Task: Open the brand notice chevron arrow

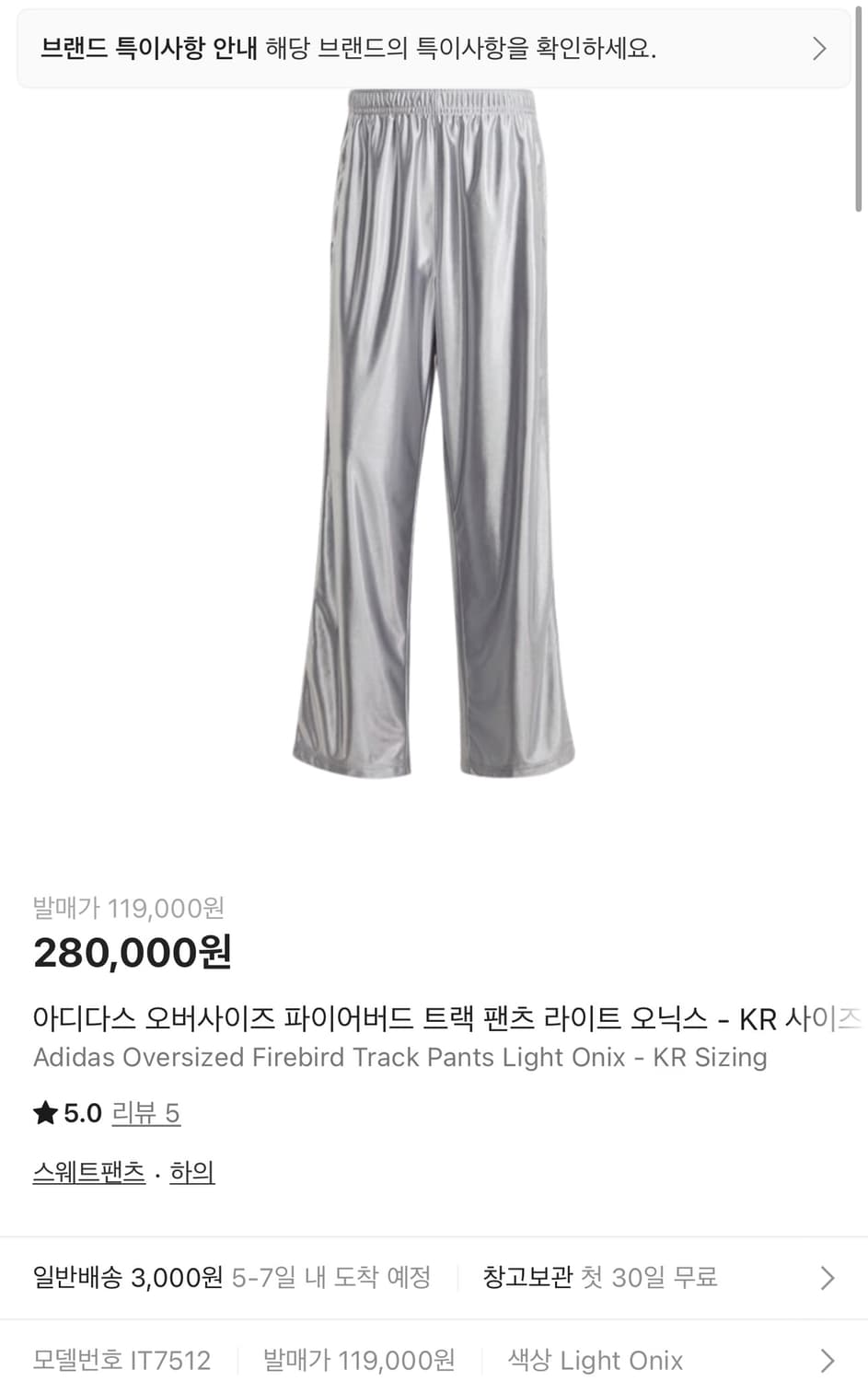Action: pyautogui.click(x=818, y=48)
